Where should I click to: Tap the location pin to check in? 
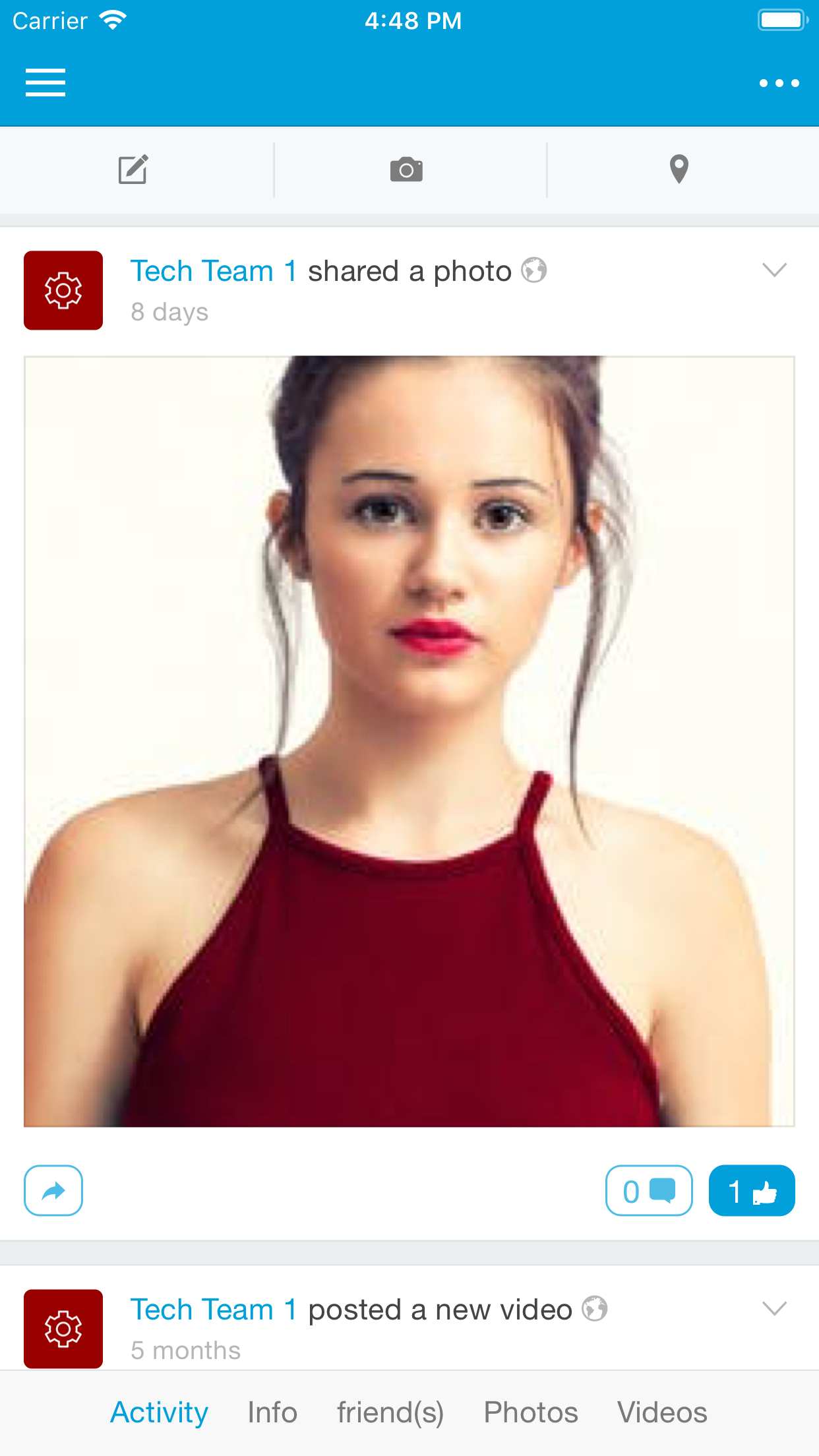point(679,169)
